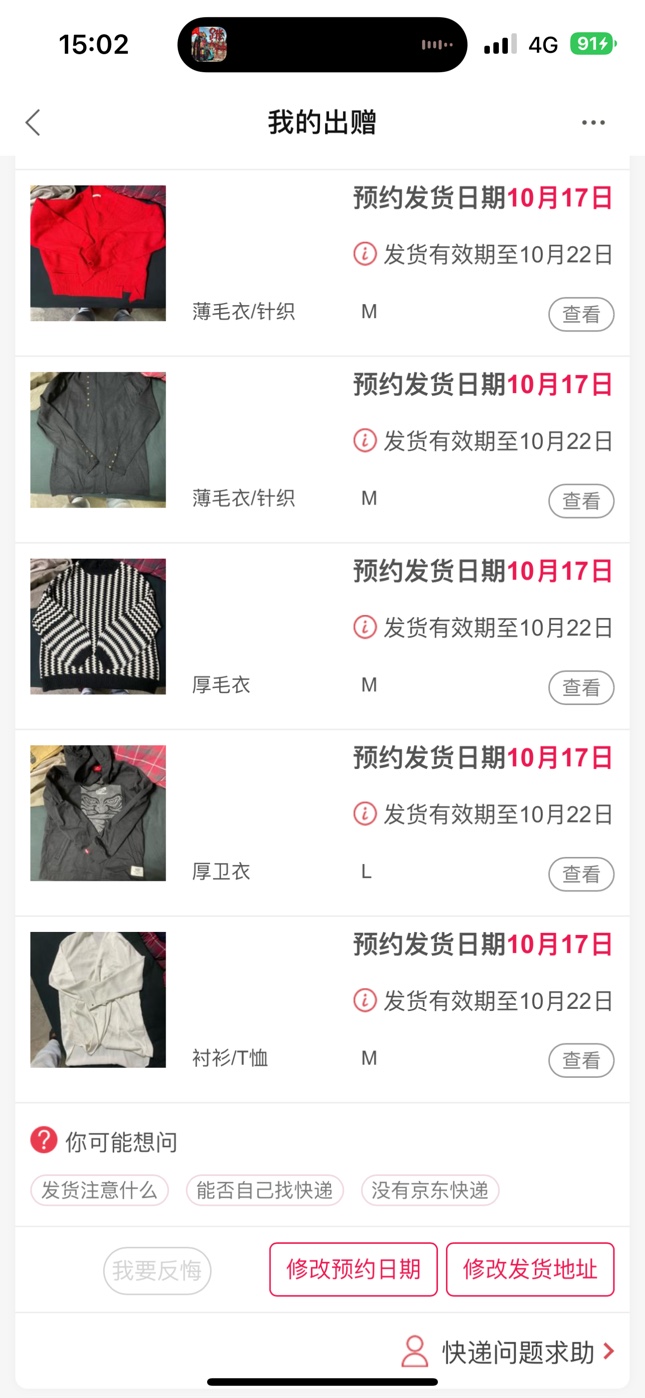Screen dimensions: 645x1398
Task: Tap 修改发货地址 to edit address
Action: tap(530, 1270)
